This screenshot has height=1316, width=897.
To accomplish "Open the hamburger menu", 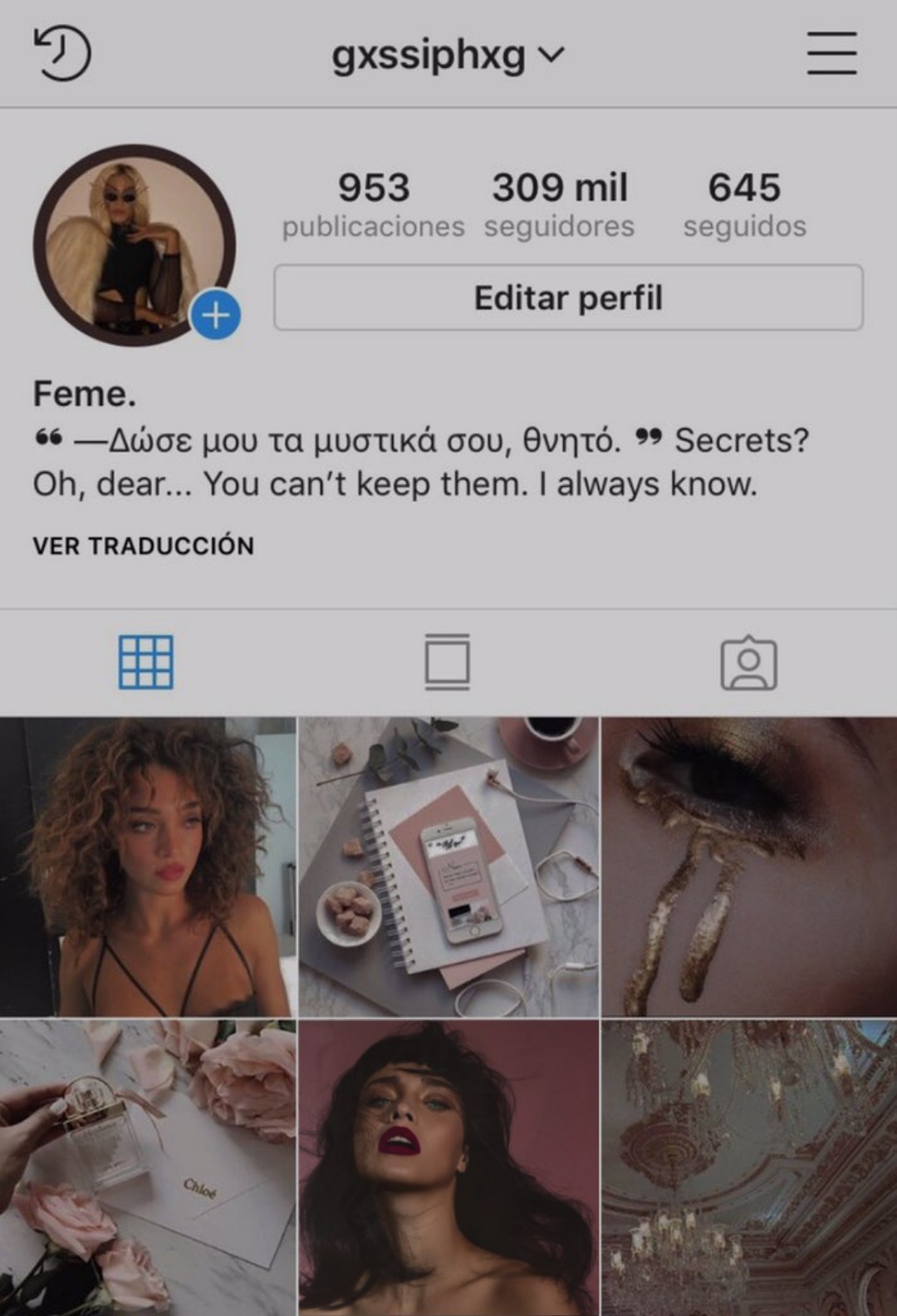I will click(x=831, y=54).
